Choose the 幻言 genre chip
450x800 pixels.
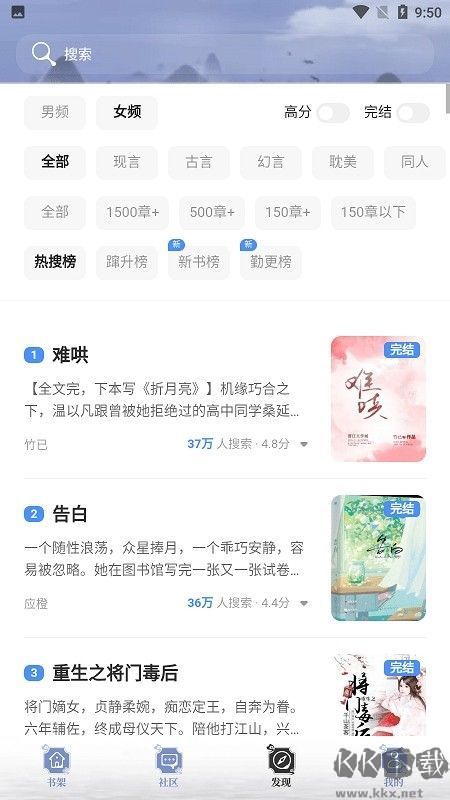(270, 162)
